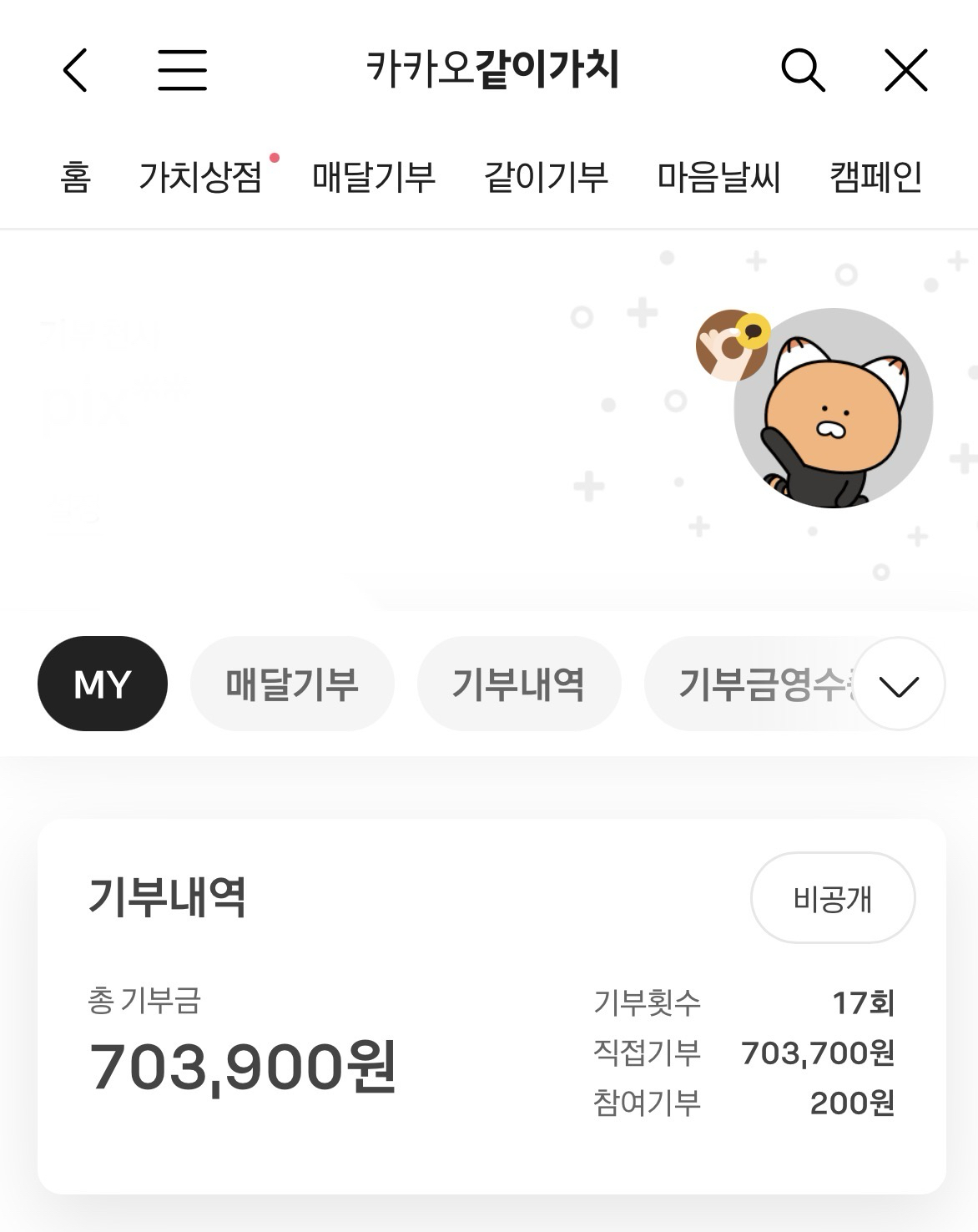
Task: Expand the chip list with the chevron
Action: [x=899, y=684]
